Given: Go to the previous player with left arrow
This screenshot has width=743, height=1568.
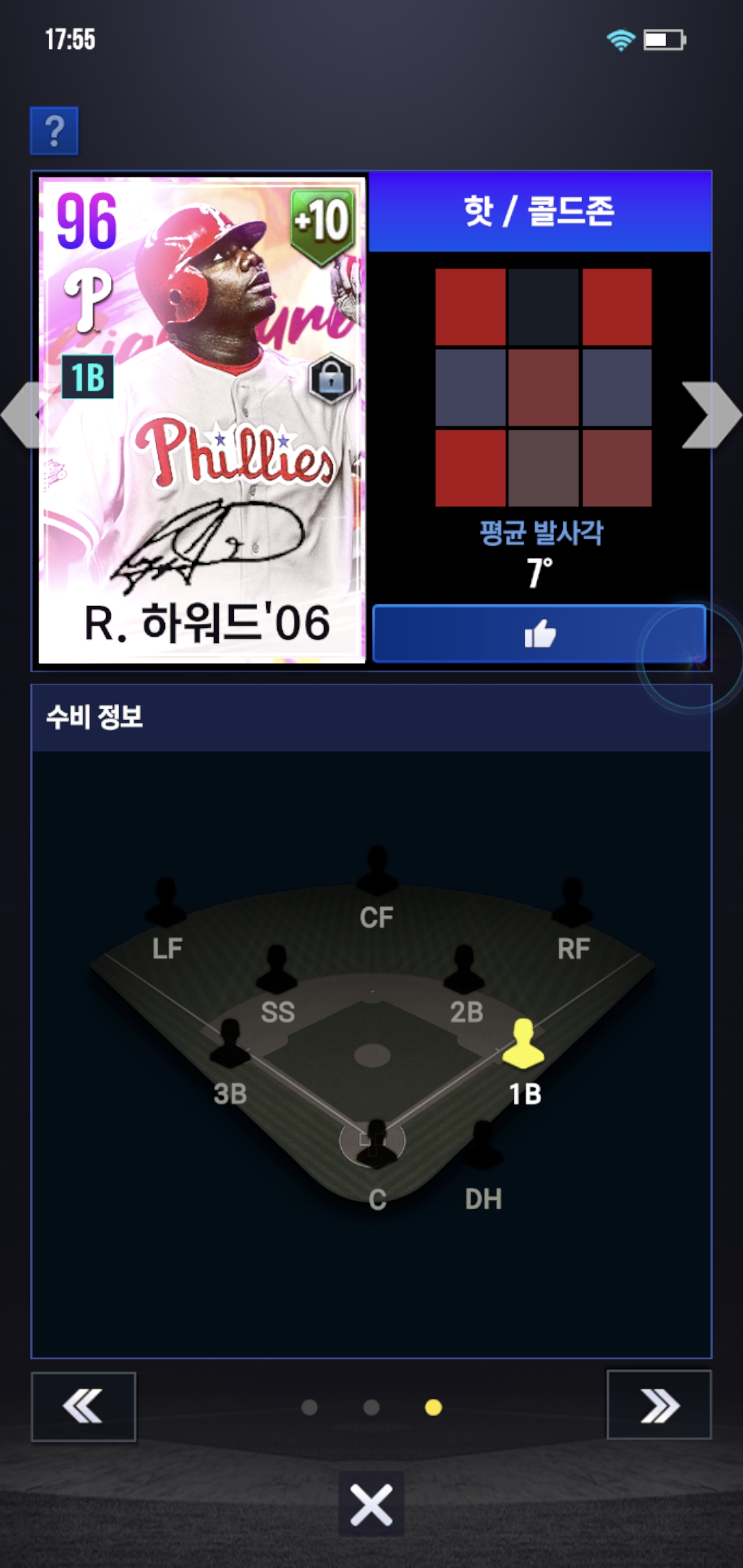Looking at the screenshot, I should pyautogui.click(x=22, y=415).
